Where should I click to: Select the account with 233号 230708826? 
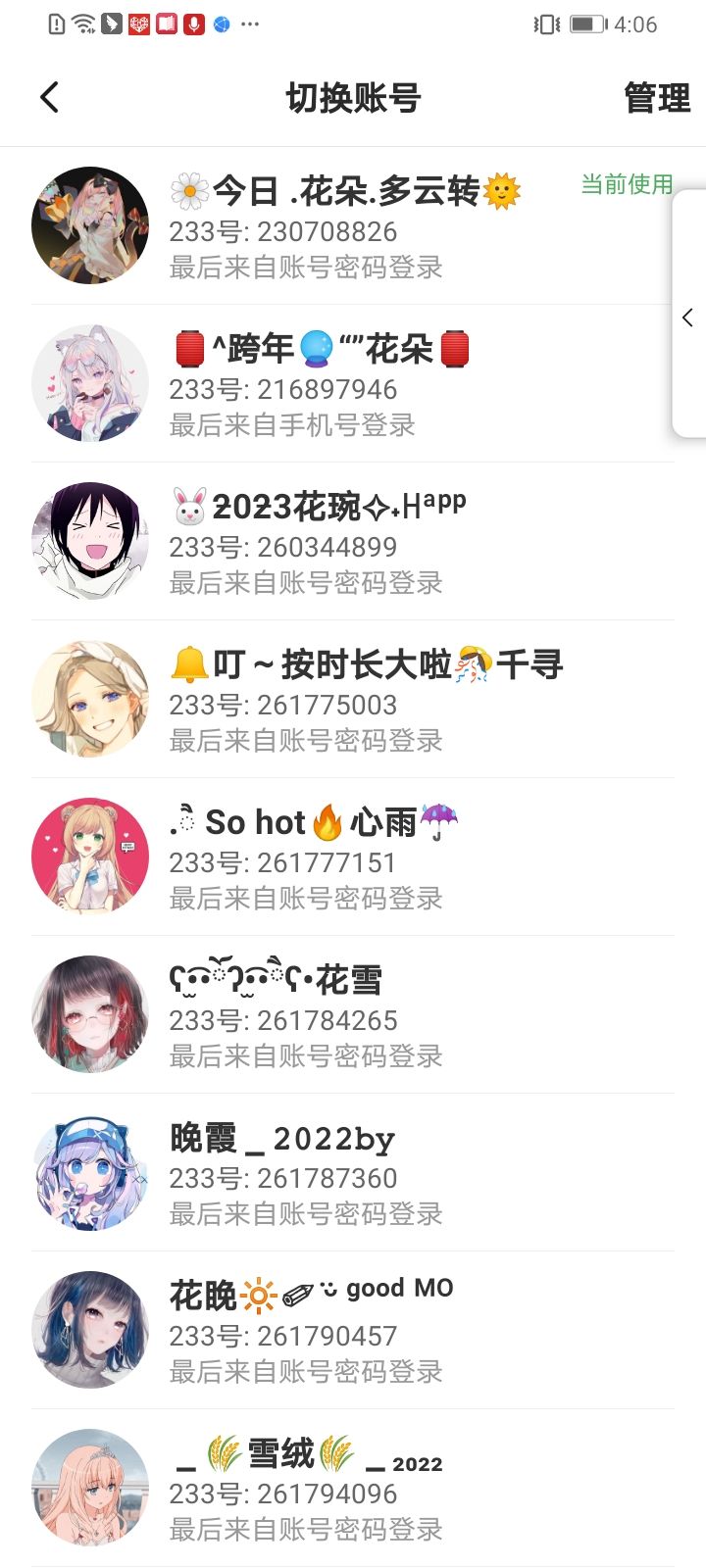353,226
